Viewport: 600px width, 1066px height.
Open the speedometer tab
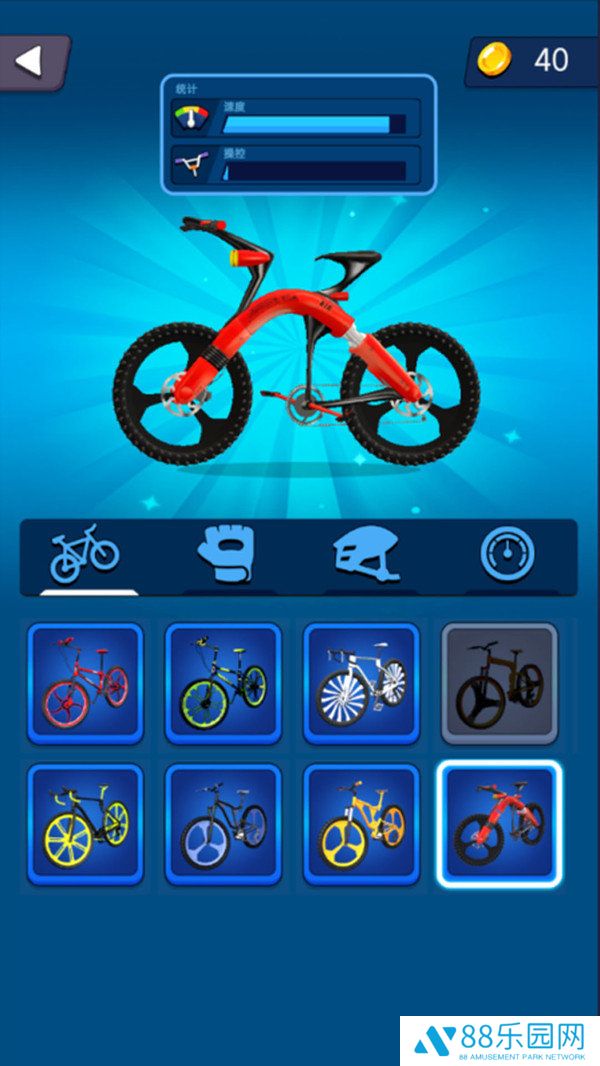click(507, 555)
